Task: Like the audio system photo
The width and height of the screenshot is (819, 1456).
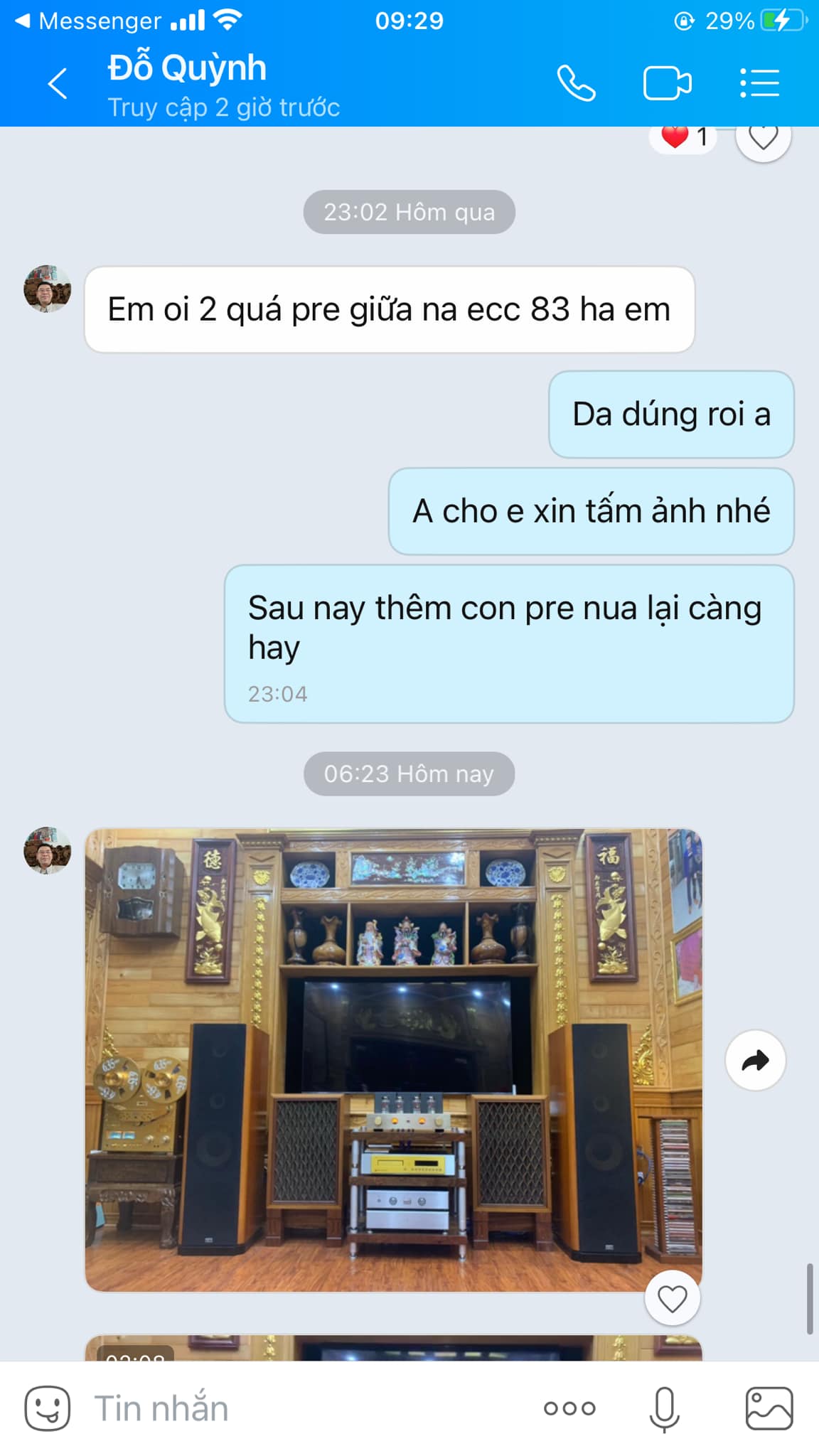Action: click(673, 1298)
